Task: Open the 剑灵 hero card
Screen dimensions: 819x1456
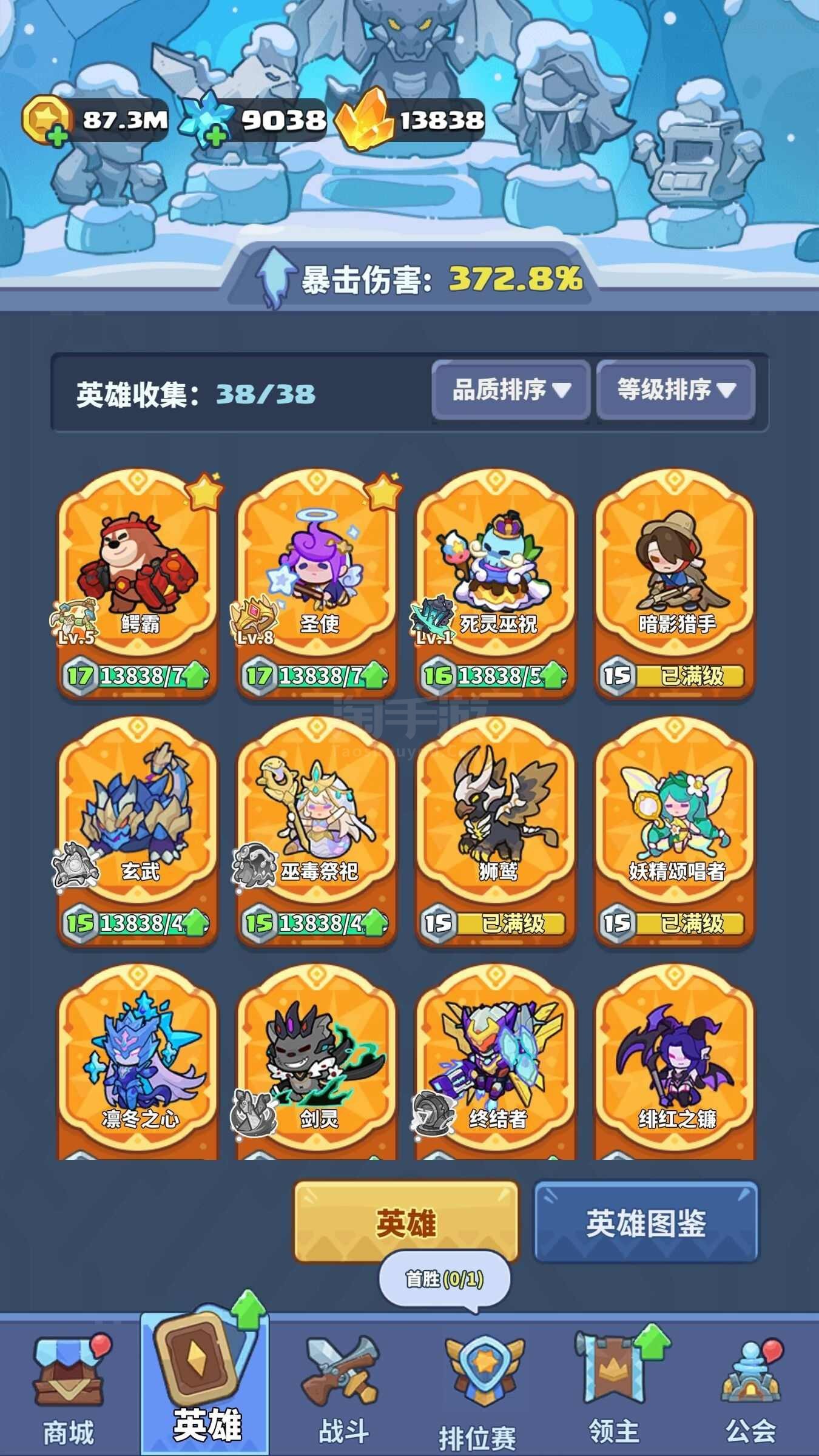Action: (317, 1062)
